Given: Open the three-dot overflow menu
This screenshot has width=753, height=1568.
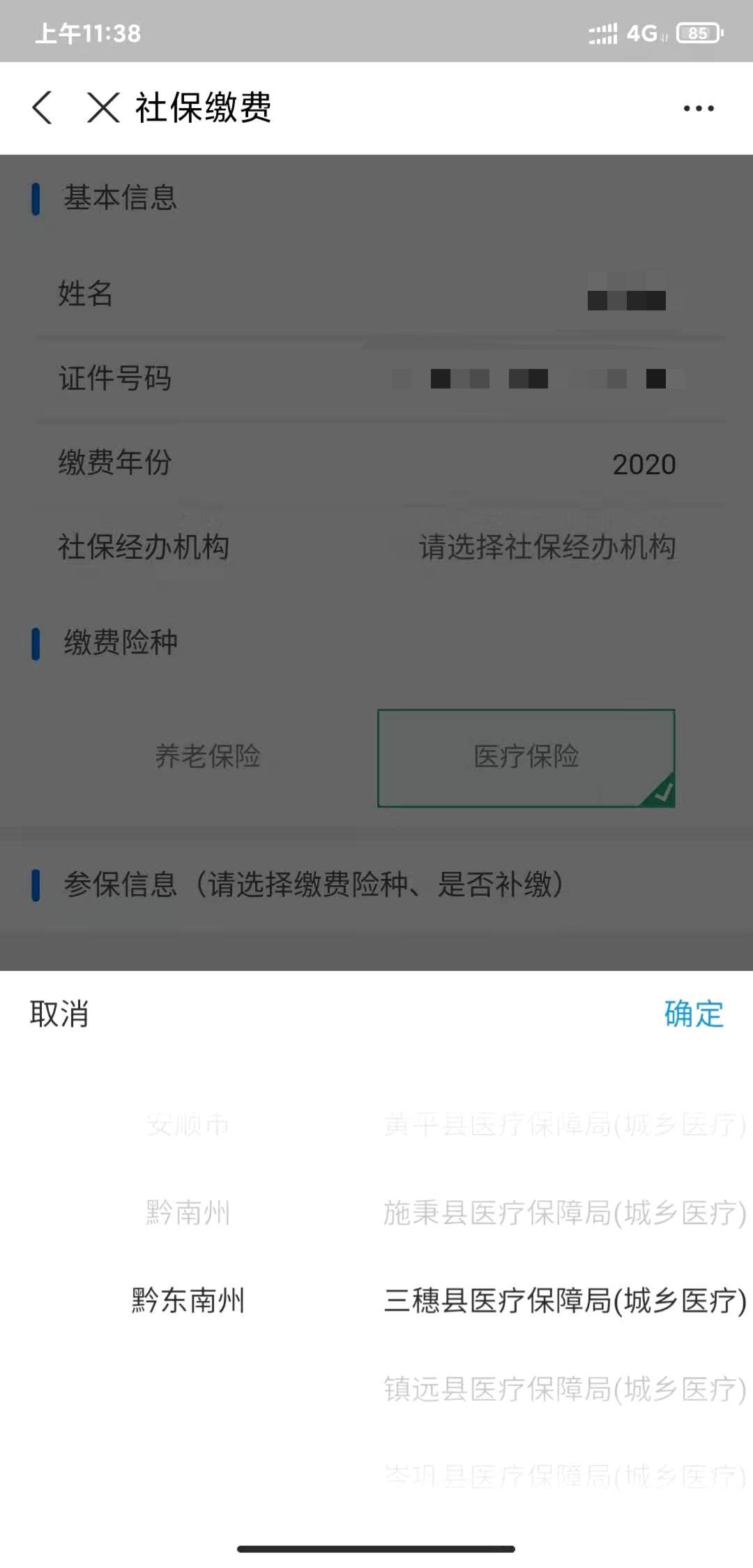Looking at the screenshot, I should pyautogui.click(x=698, y=108).
